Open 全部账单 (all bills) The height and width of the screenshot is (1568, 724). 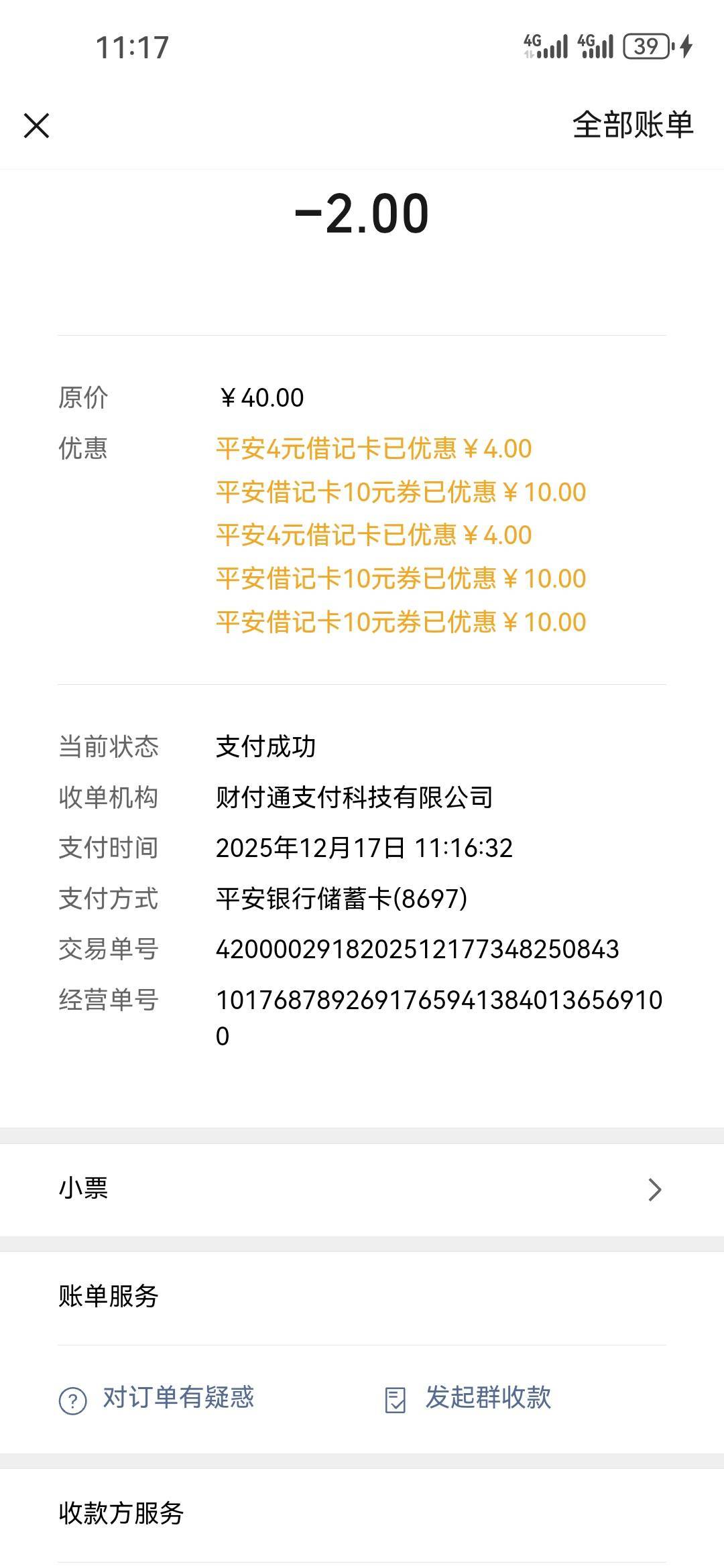[x=632, y=125]
